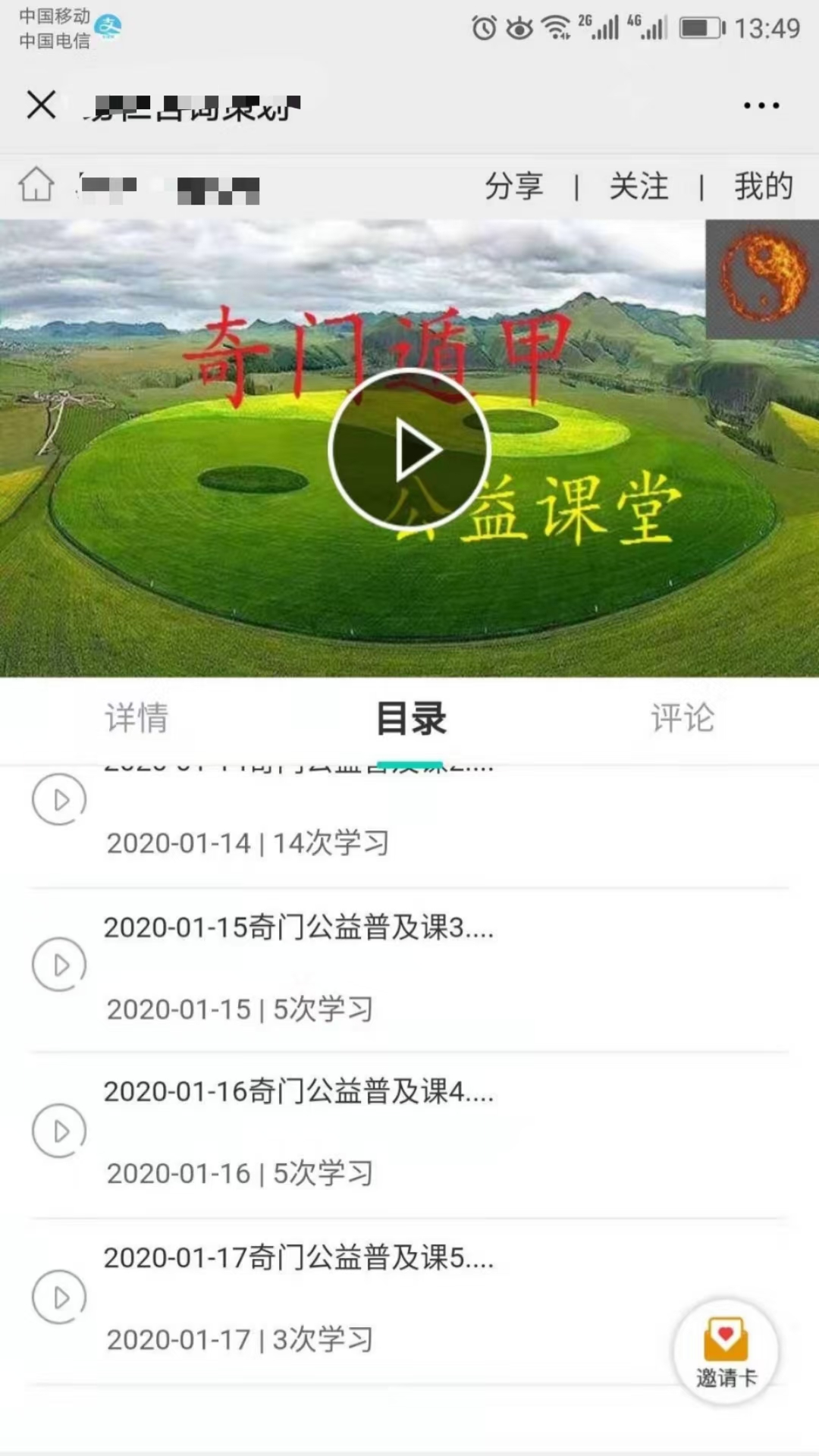The image size is (819, 1456).
Task: Open lesson 2020-01-16奇门公益普及课4
Action: pos(409,1134)
